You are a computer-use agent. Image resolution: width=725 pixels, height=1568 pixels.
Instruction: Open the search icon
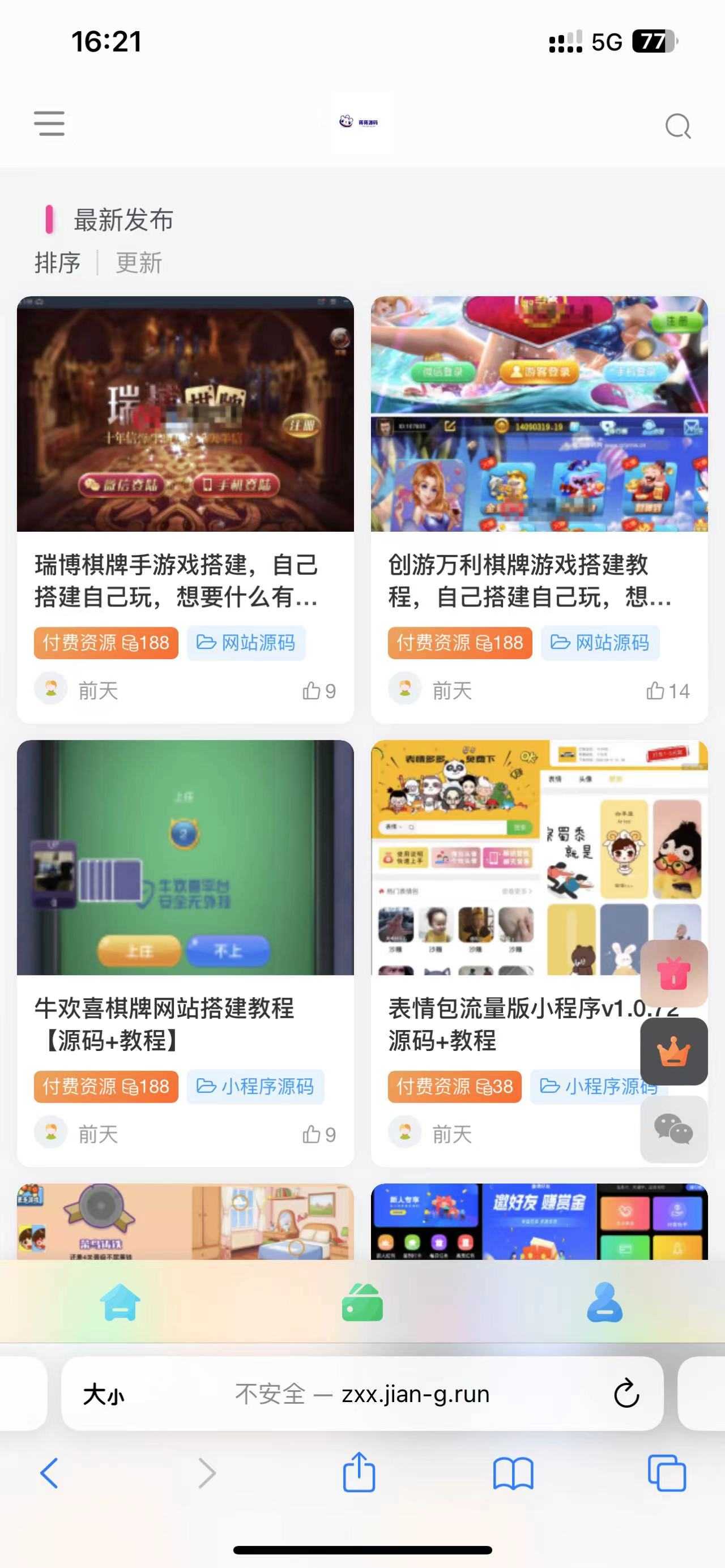(677, 126)
